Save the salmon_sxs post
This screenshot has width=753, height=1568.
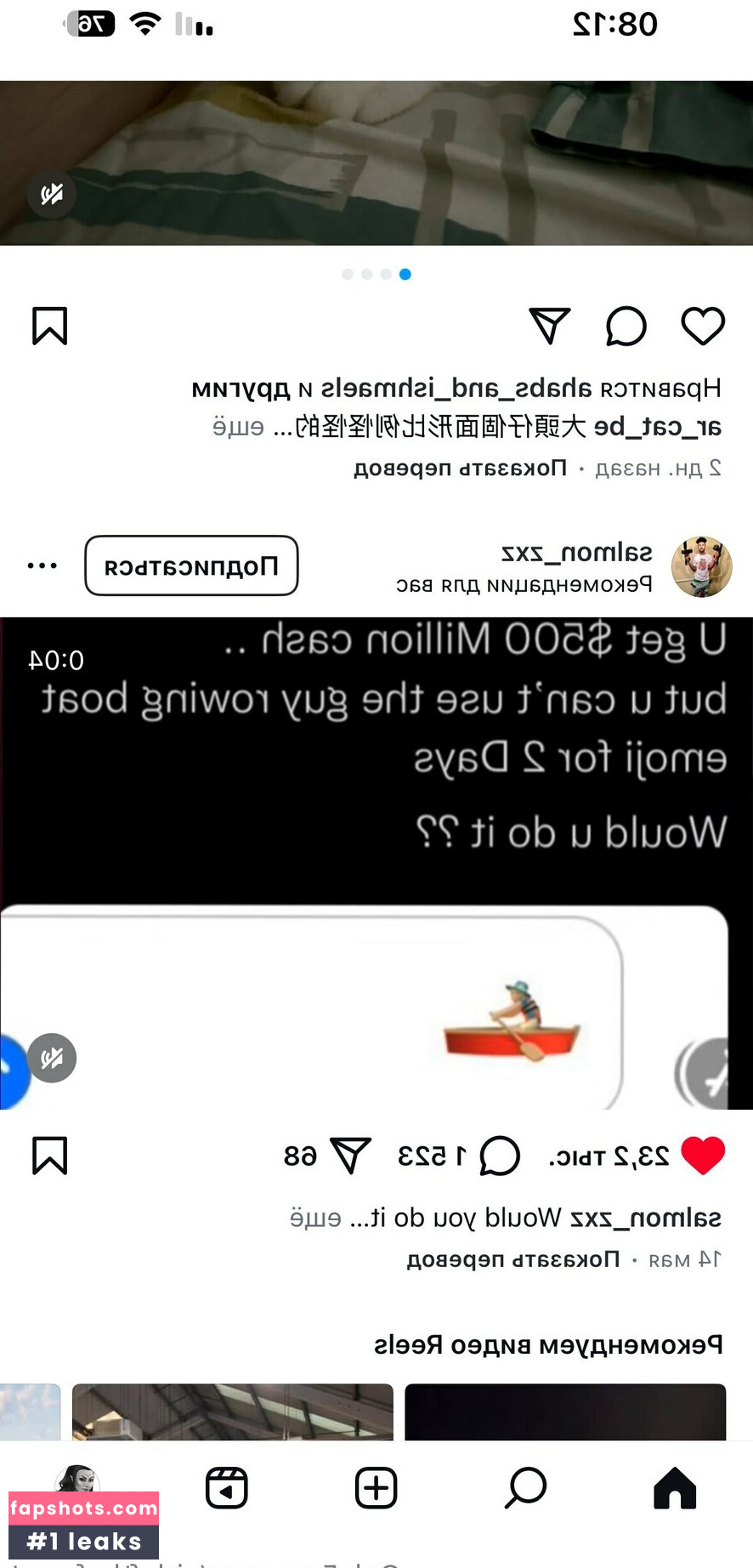(49, 1156)
